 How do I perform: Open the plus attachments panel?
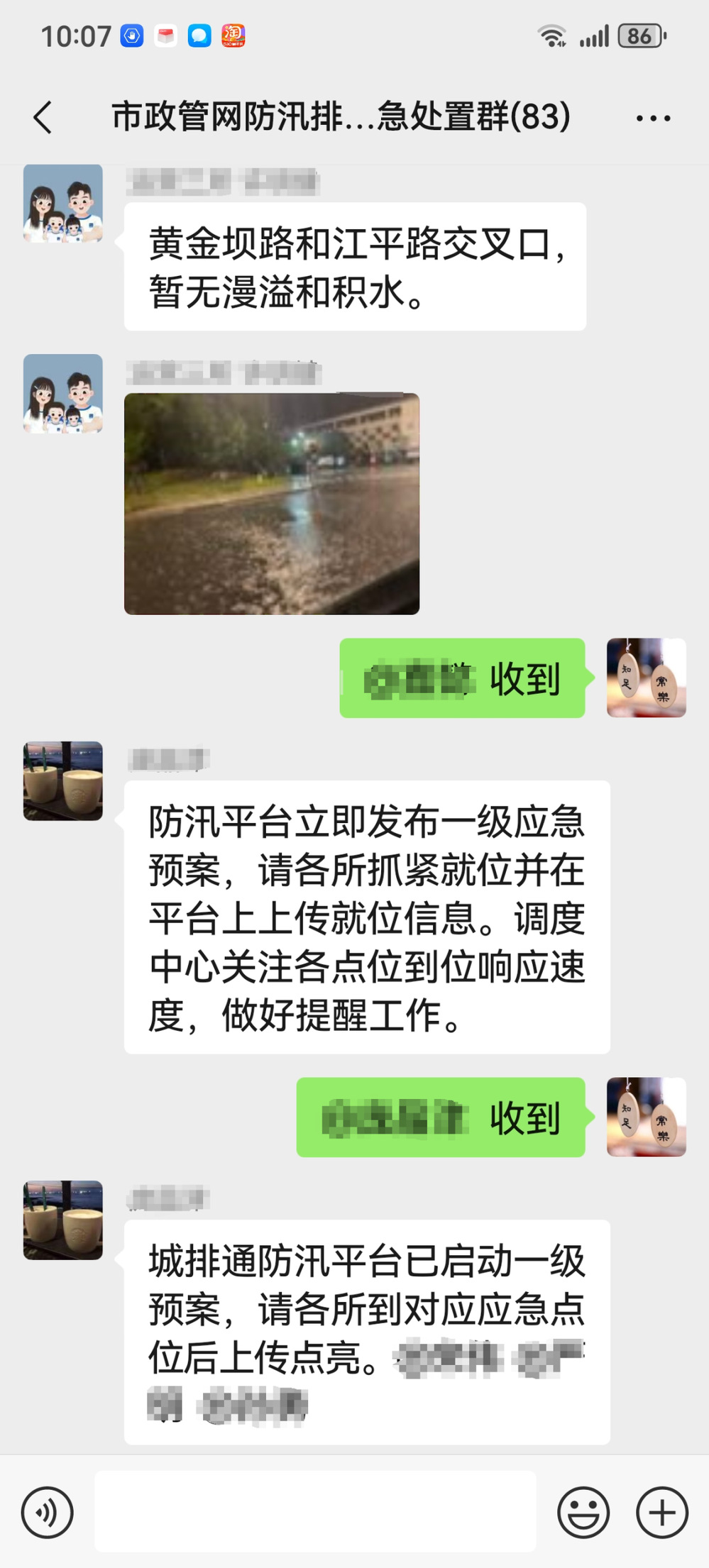pyautogui.click(x=661, y=1512)
